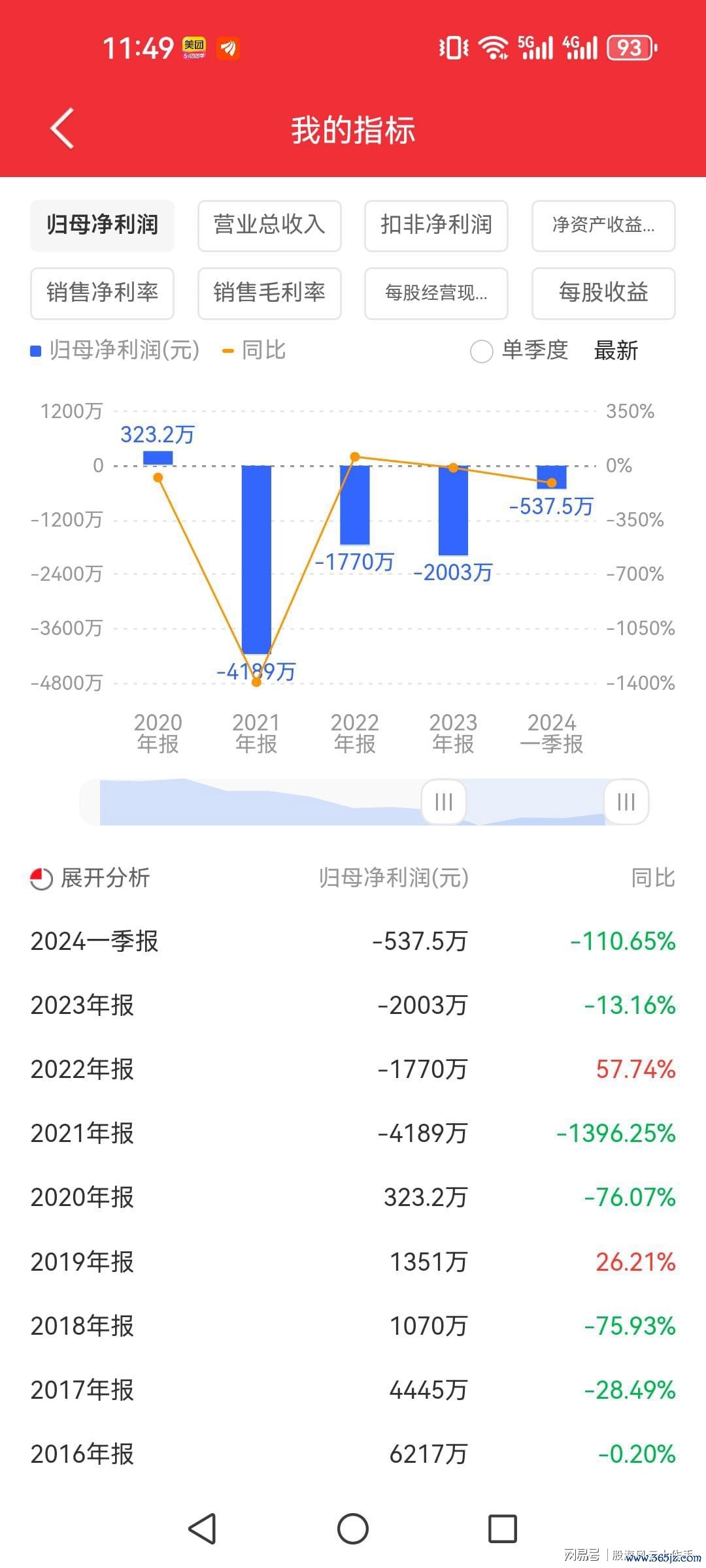The height and width of the screenshot is (1568, 706).
Task: Switch to 销售净利率 indicator
Action: coord(103,293)
